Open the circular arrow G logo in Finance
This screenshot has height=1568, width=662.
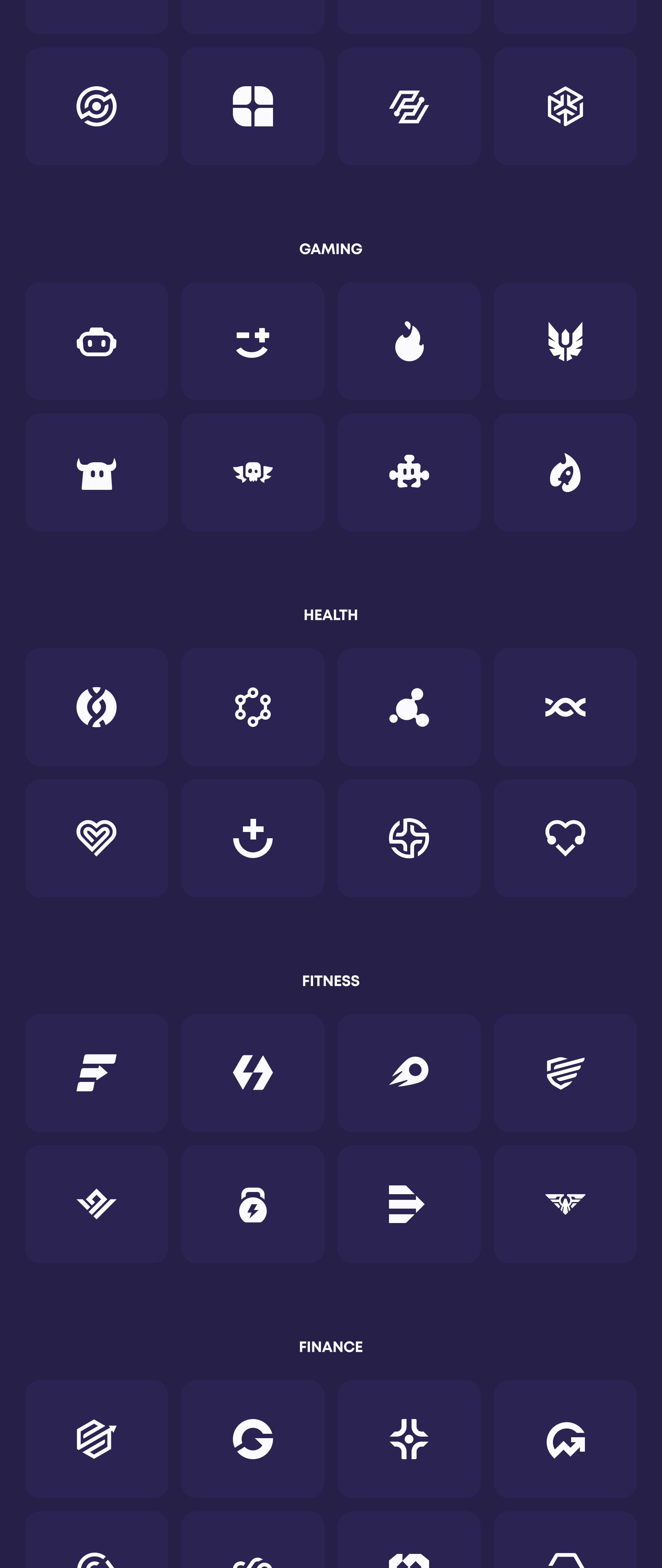pyautogui.click(x=253, y=1439)
